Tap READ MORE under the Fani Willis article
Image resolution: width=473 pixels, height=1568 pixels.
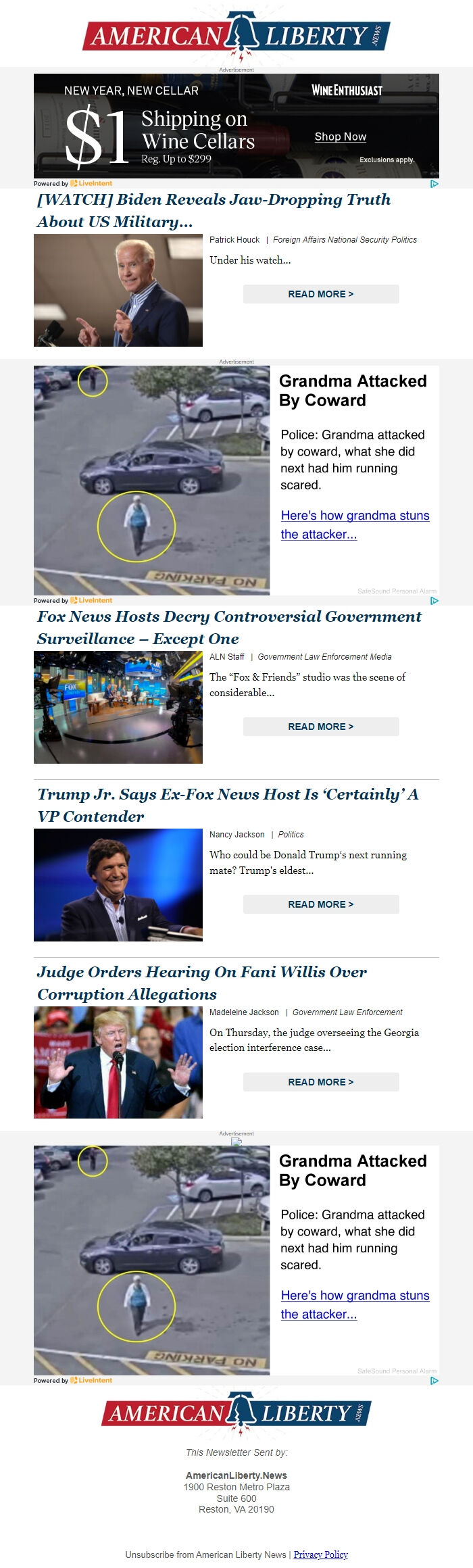point(321,1082)
